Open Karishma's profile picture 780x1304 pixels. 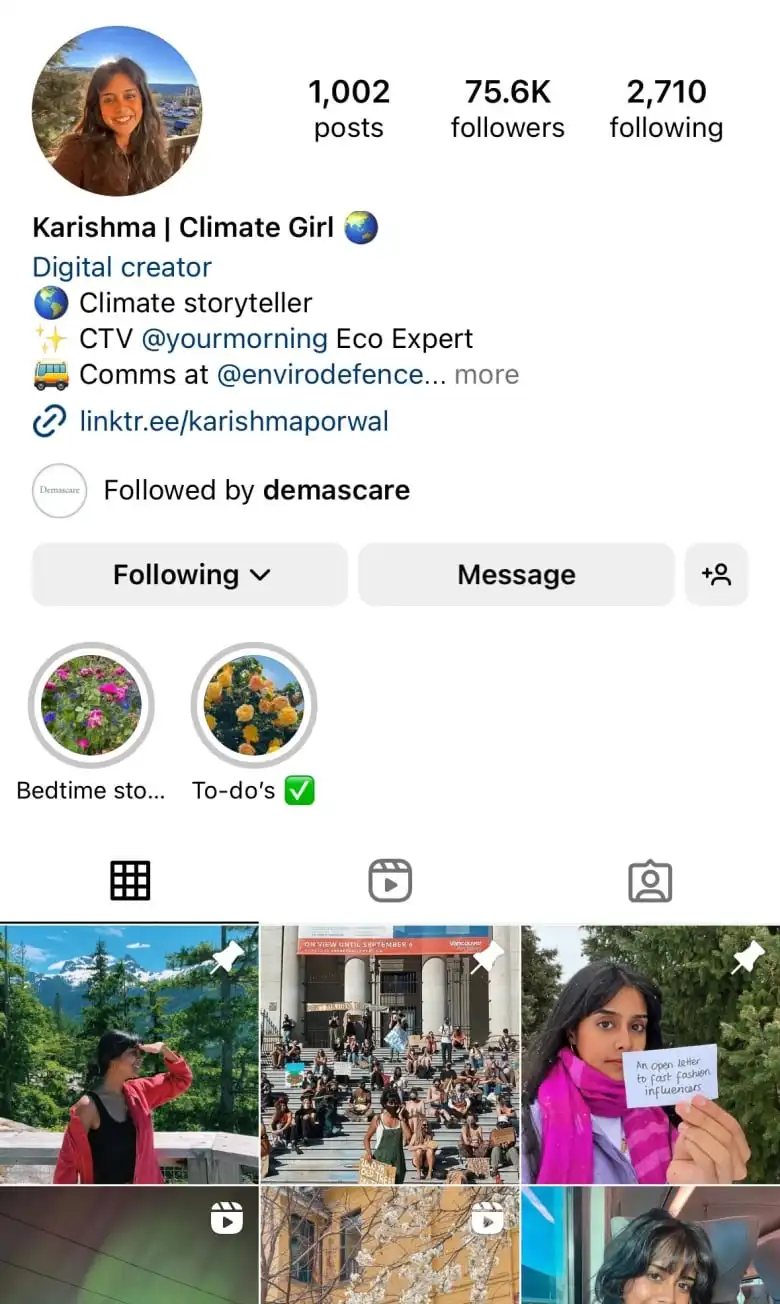click(x=117, y=111)
